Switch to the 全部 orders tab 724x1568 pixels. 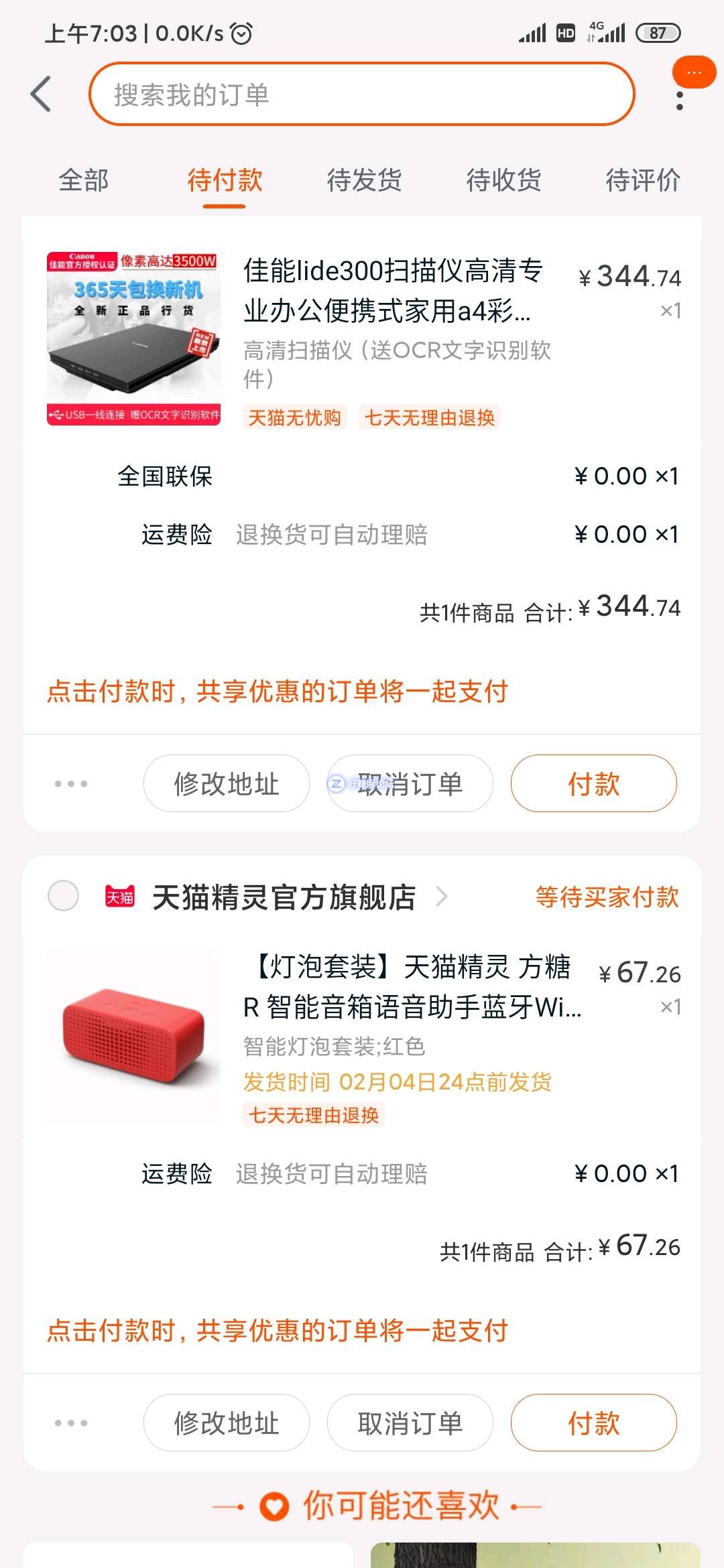[84, 180]
